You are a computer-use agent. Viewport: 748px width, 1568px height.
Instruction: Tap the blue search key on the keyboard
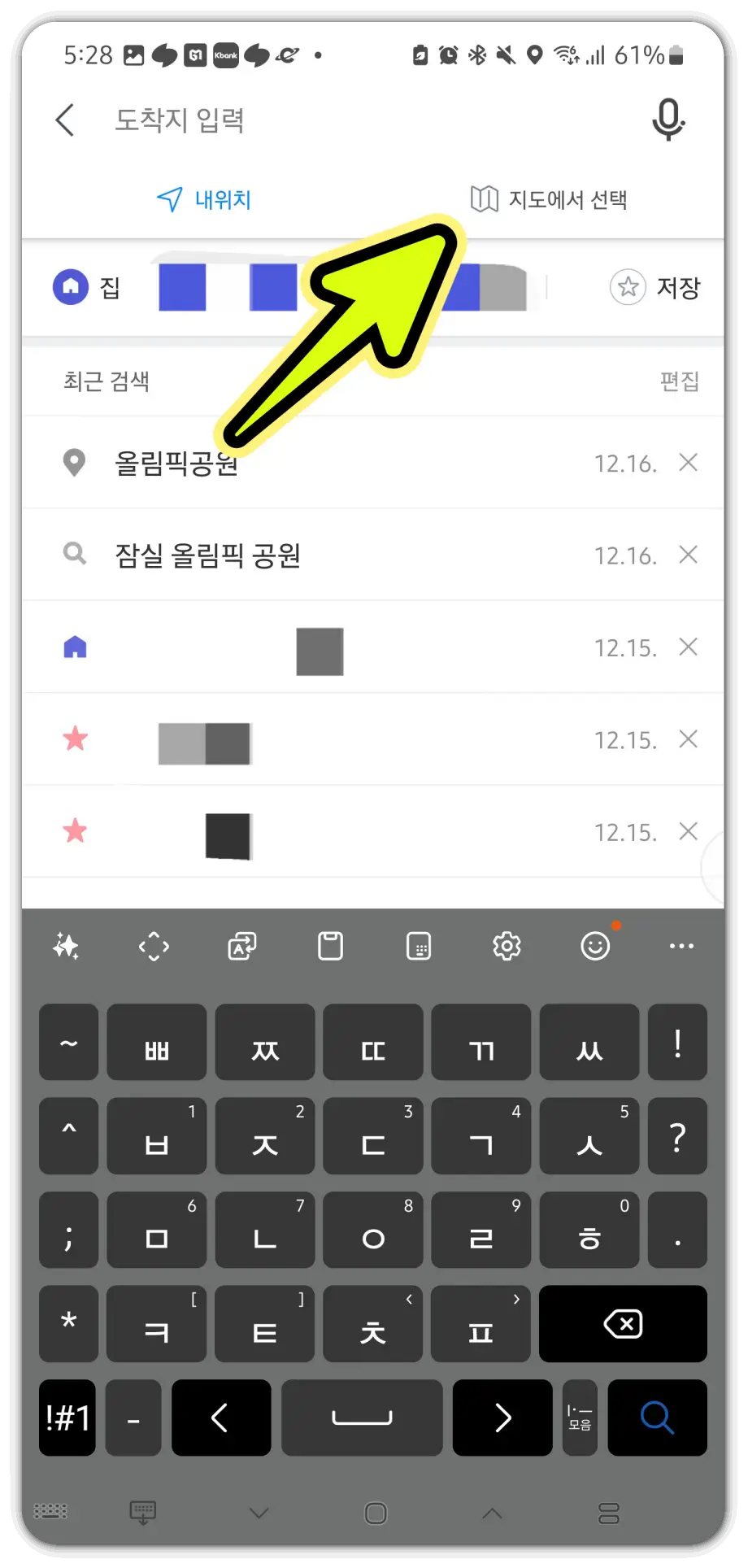tap(657, 1418)
